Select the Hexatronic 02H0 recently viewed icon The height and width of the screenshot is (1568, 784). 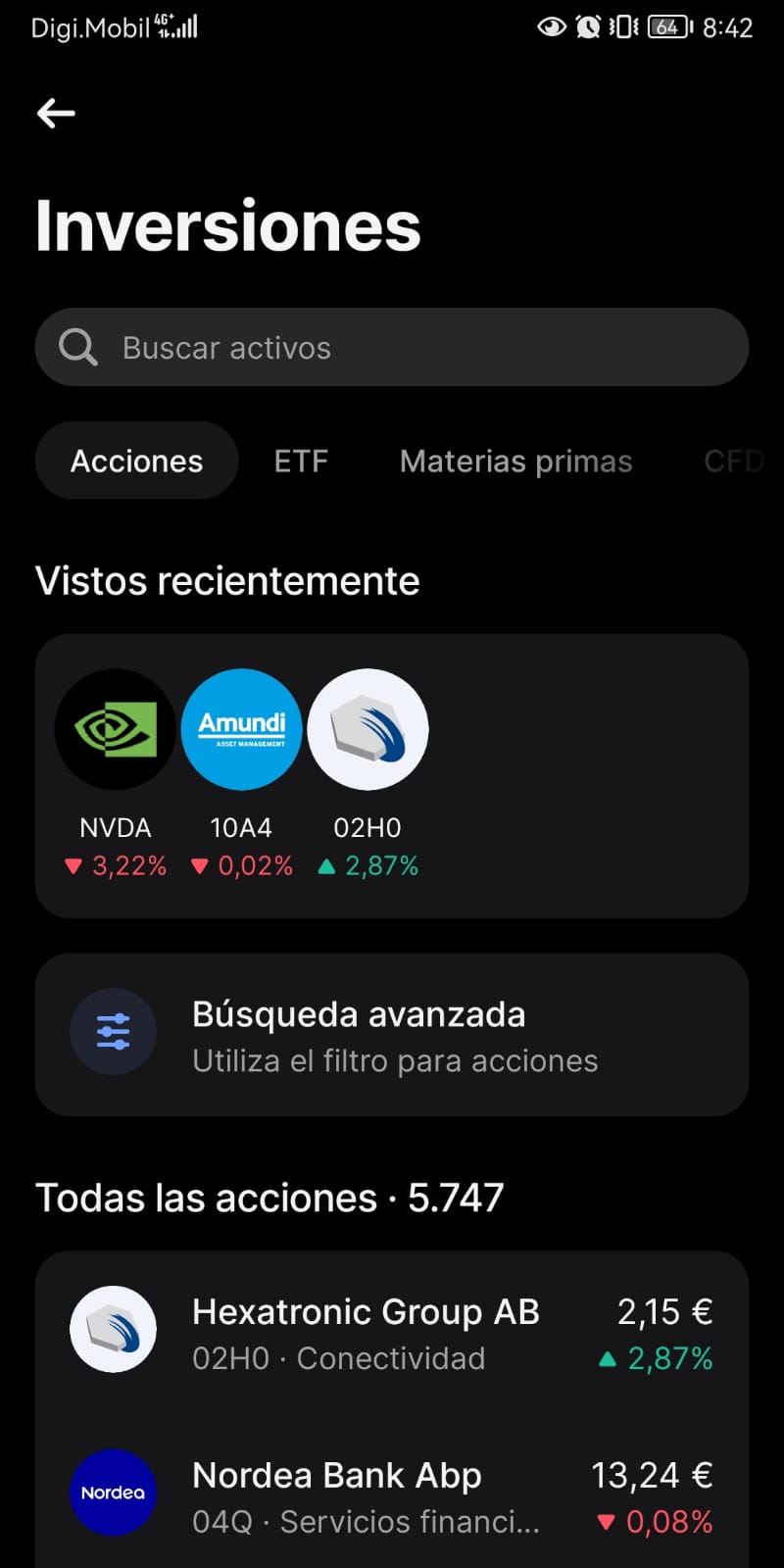point(368,729)
